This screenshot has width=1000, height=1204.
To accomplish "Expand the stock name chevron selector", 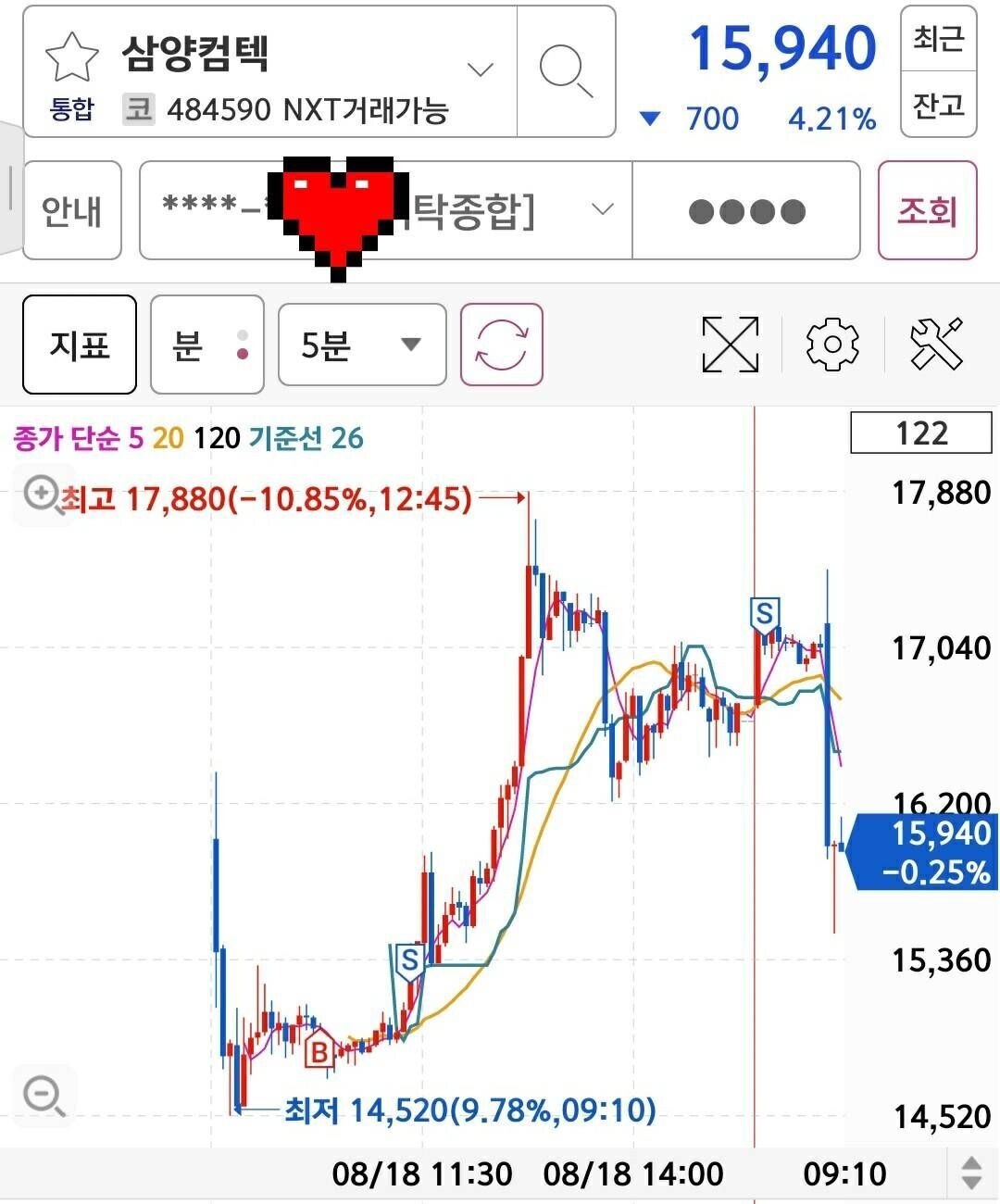I will tap(481, 69).
